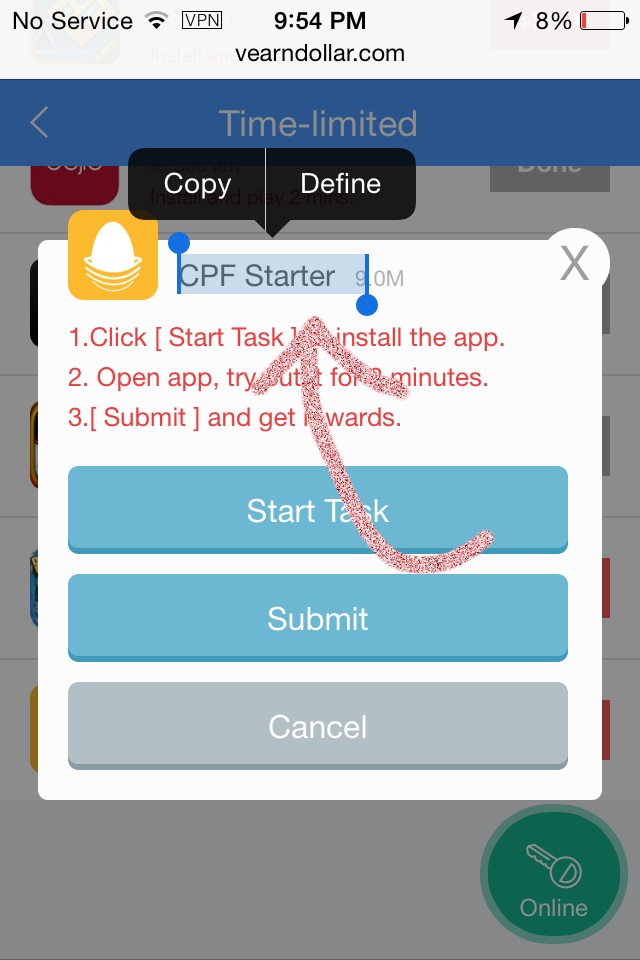The width and height of the screenshot is (640, 960).
Task: Tap Start Task to install the app
Action: click(318, 510)
